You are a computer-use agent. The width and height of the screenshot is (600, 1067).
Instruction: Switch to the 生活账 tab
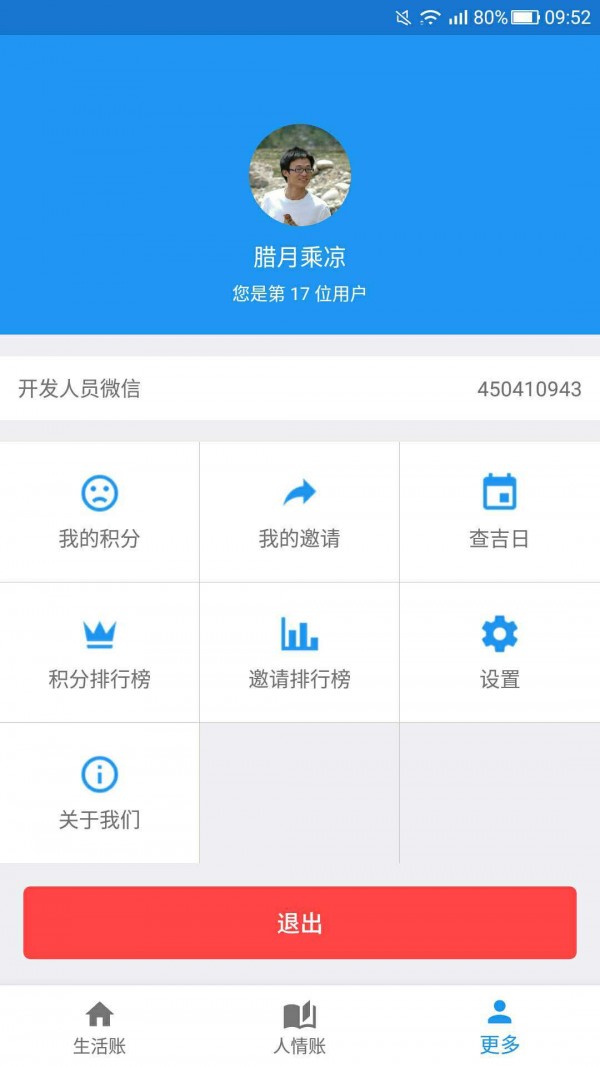tap(99, 1028)
